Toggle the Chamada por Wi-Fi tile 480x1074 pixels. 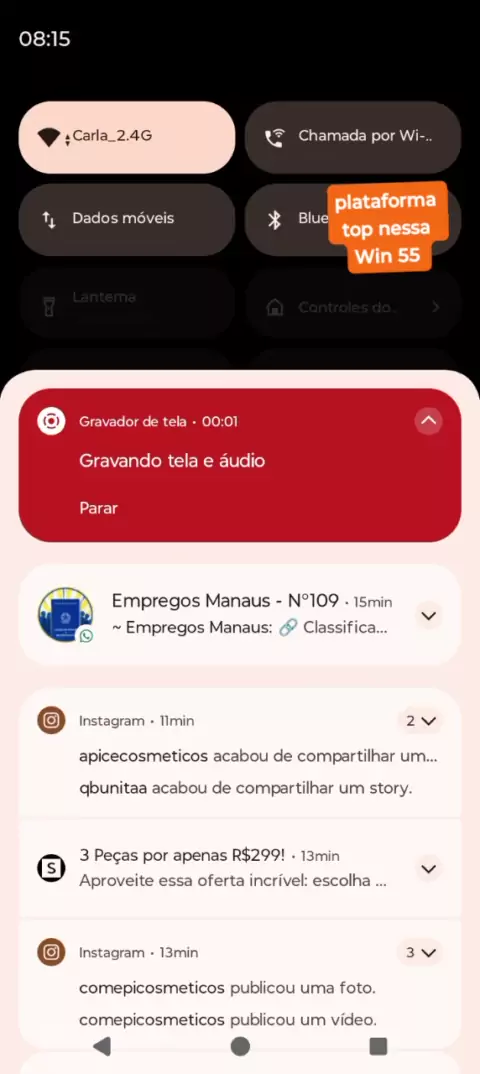point(353,137)
